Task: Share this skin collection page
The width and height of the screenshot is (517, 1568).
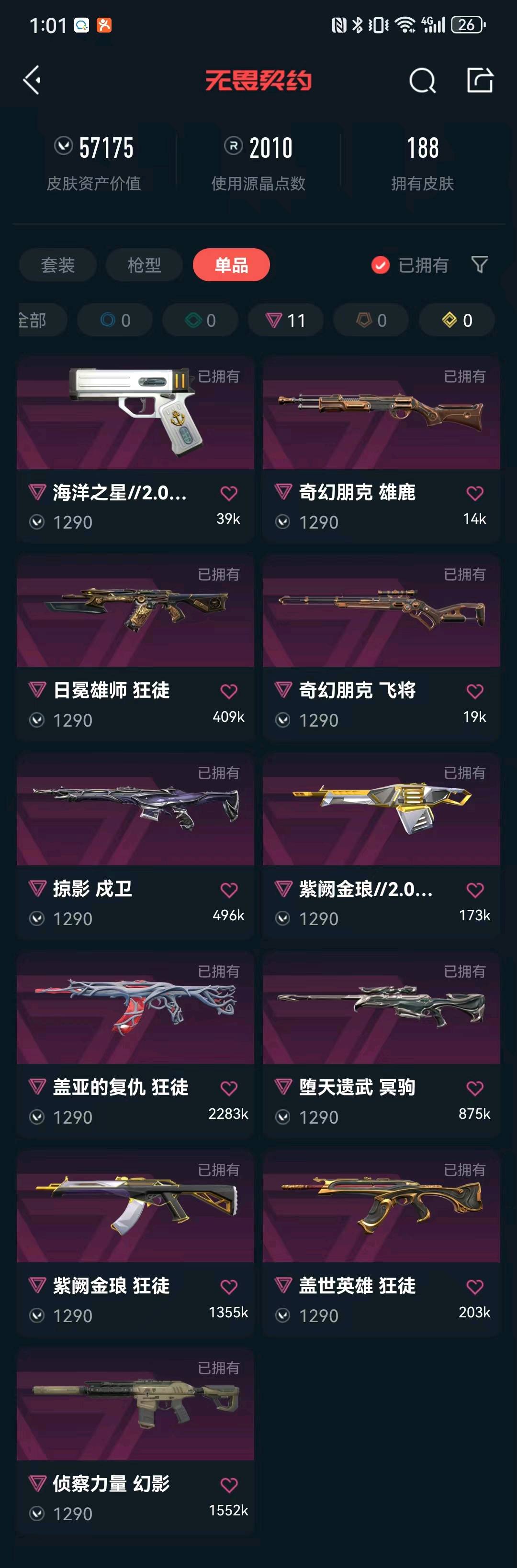Action: [479, 80]
